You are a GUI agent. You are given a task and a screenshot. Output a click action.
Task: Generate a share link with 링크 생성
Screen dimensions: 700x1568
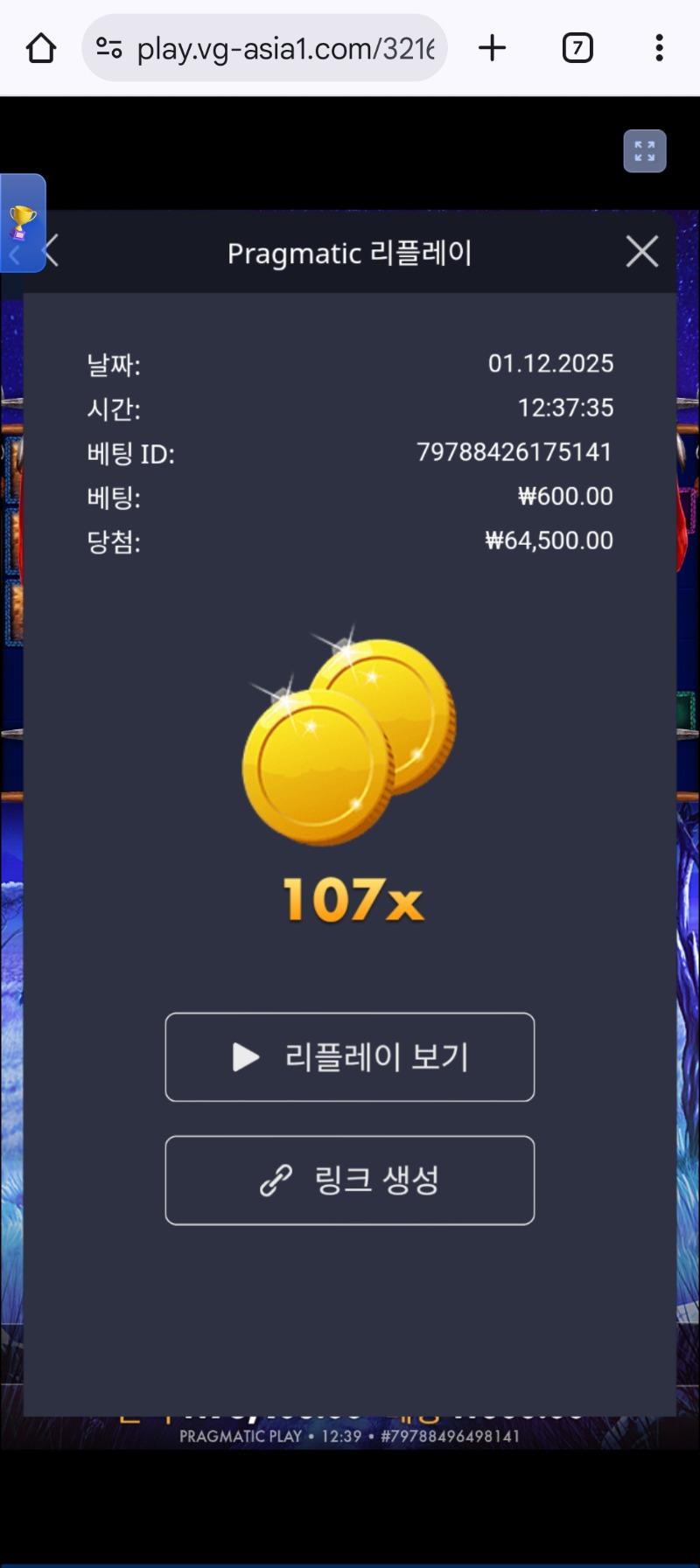(x=350, y=1180)
